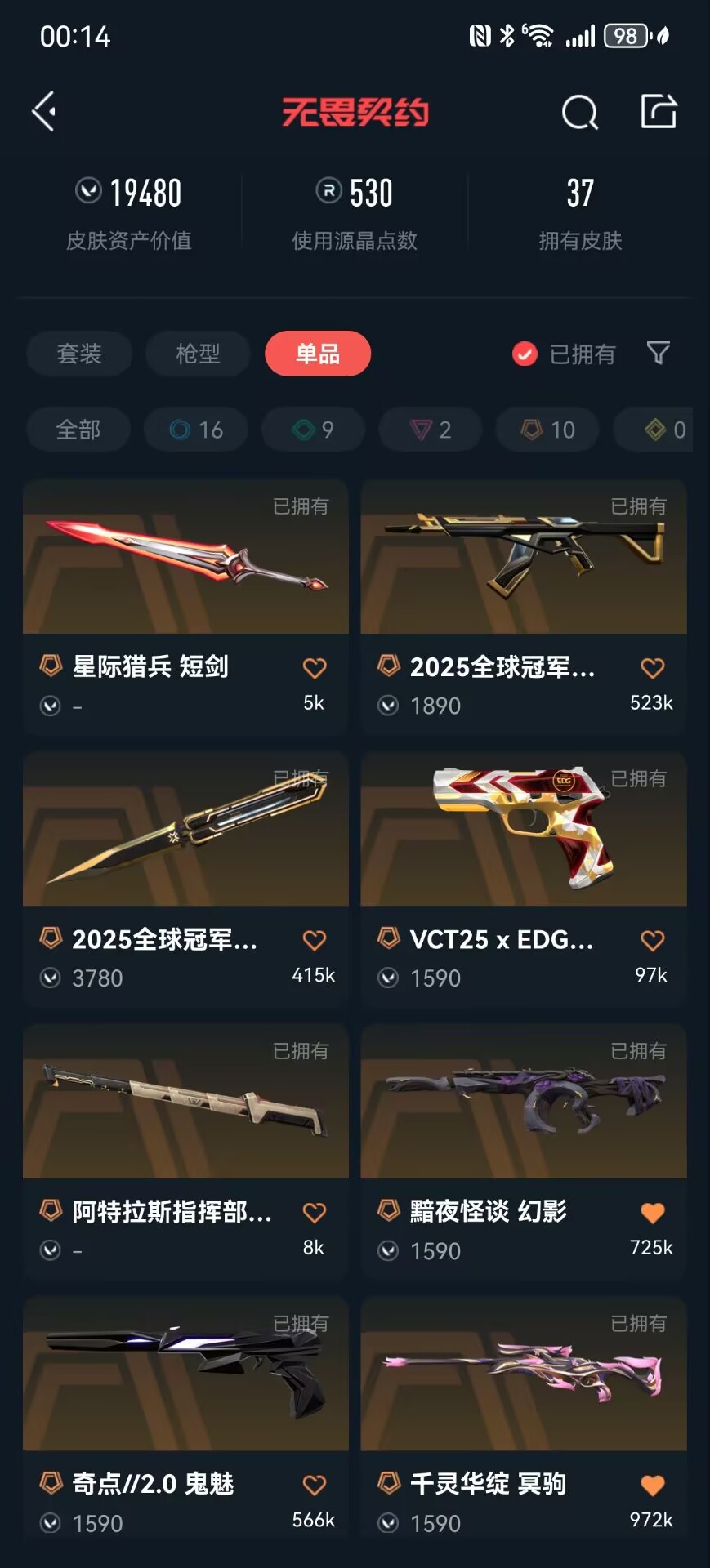The image size is (710, 1568).
Task: Select the 单品 tab
Action: click(317, 354)
